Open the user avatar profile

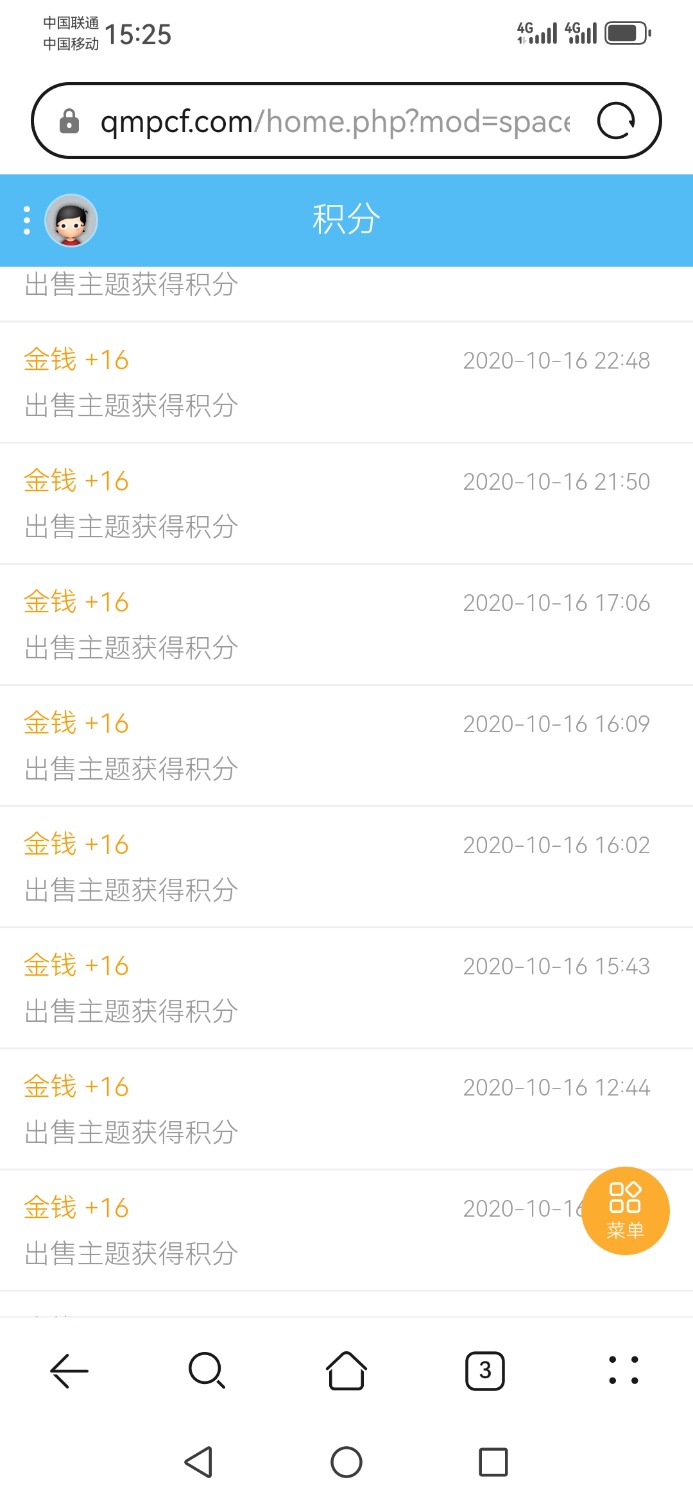(x=71, y=221)
